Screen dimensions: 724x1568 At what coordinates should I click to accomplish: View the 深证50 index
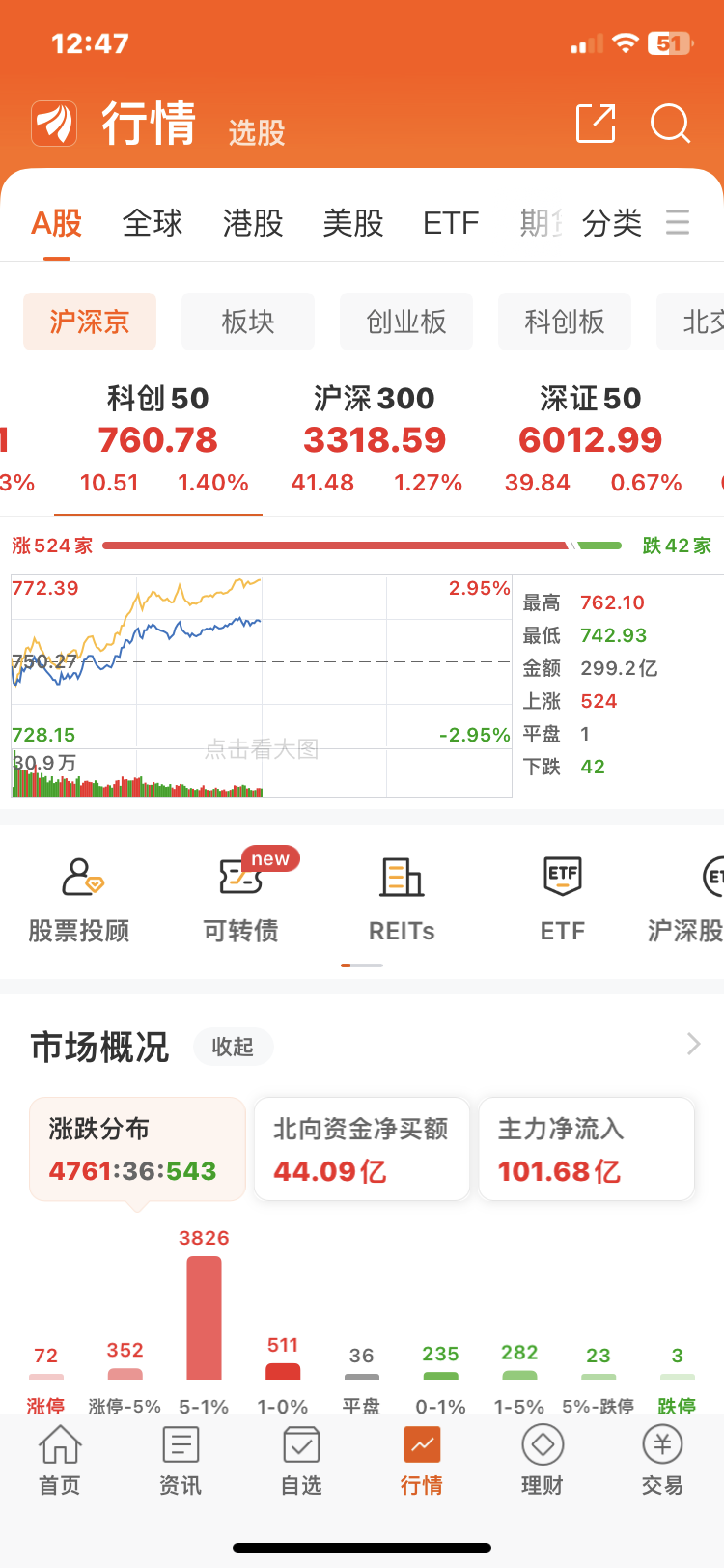592,439
